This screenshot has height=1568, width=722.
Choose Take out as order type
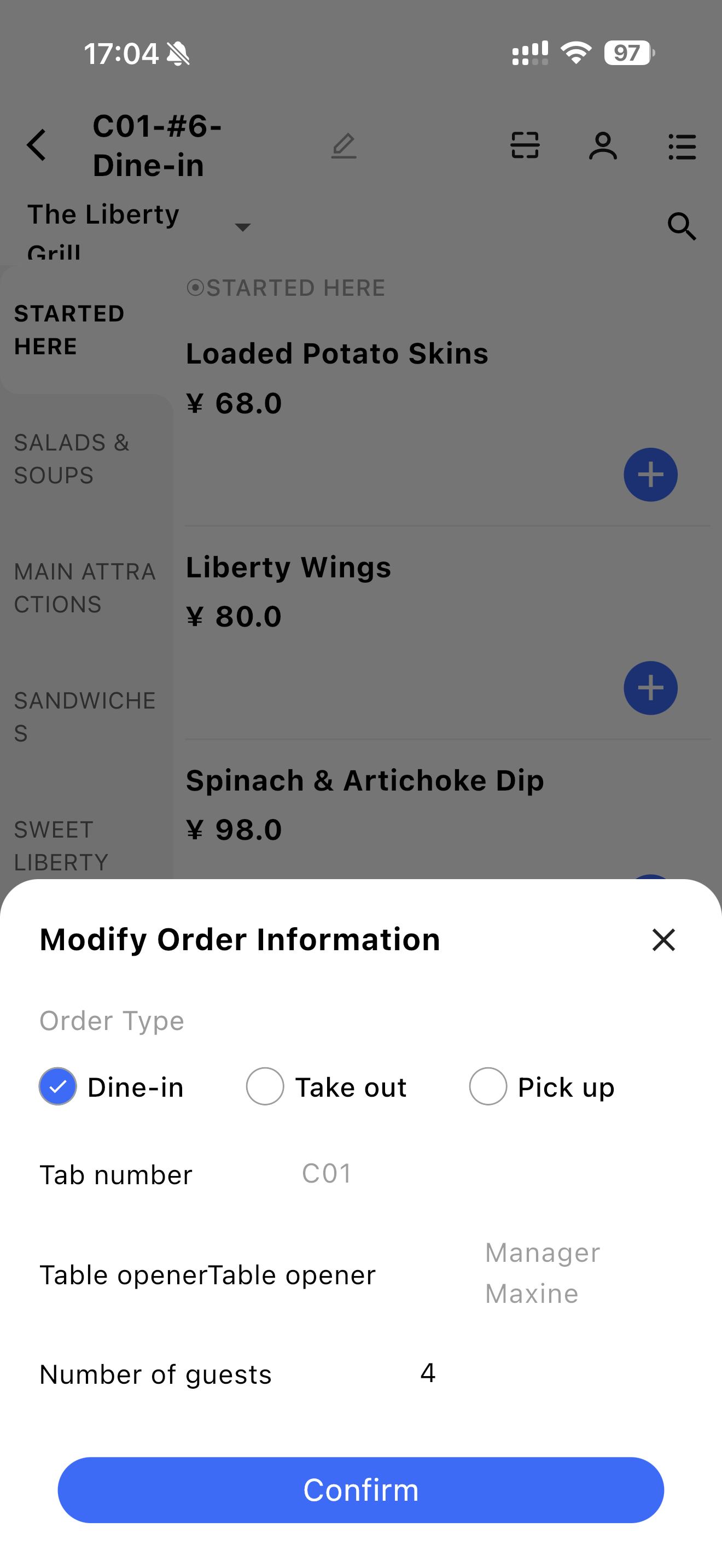pos(265,1086)
